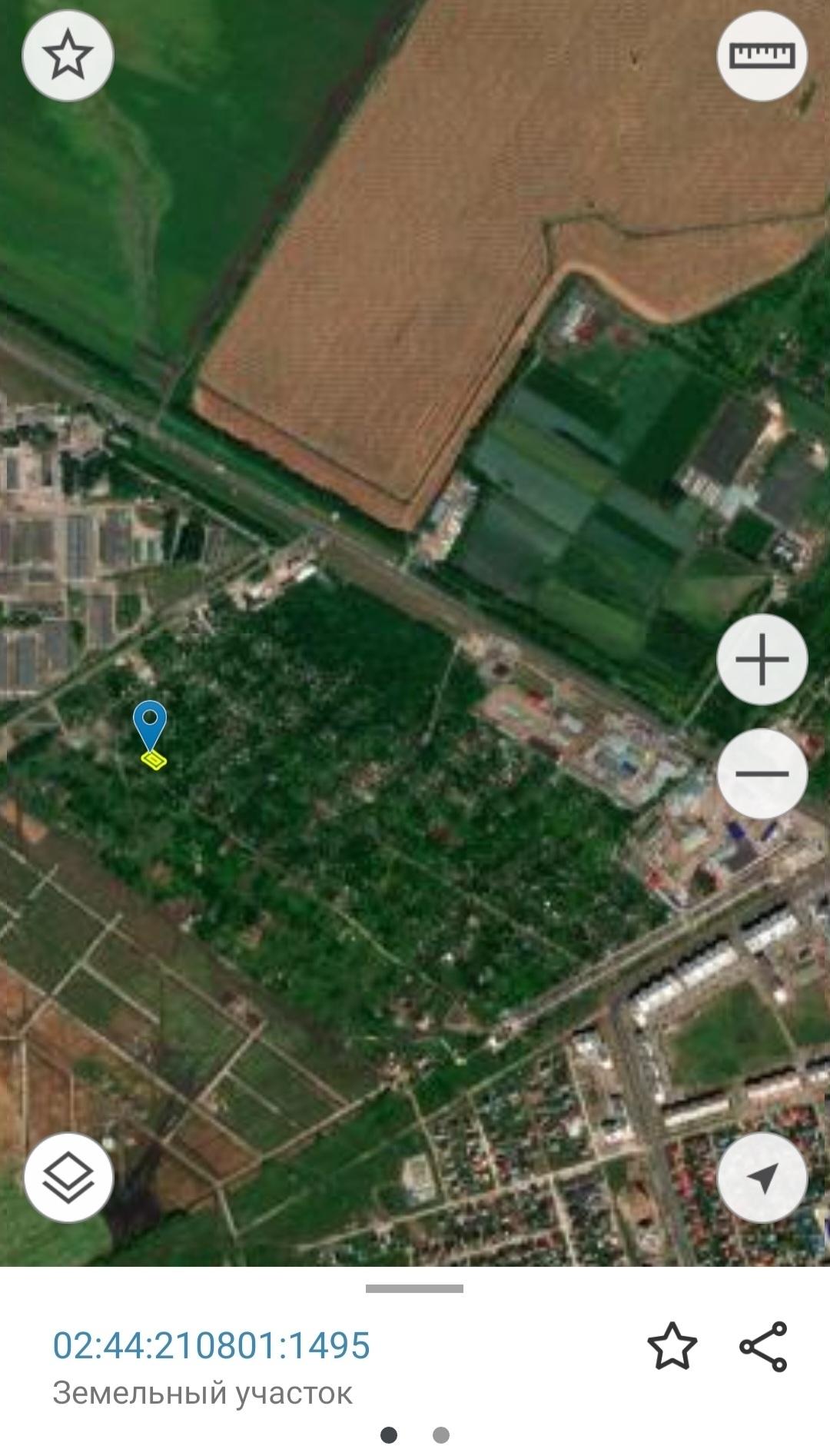This screenshot has width=830, height=1456.
Task: Tap the blue parcel marker pin
Action: (x=150, y=722)
